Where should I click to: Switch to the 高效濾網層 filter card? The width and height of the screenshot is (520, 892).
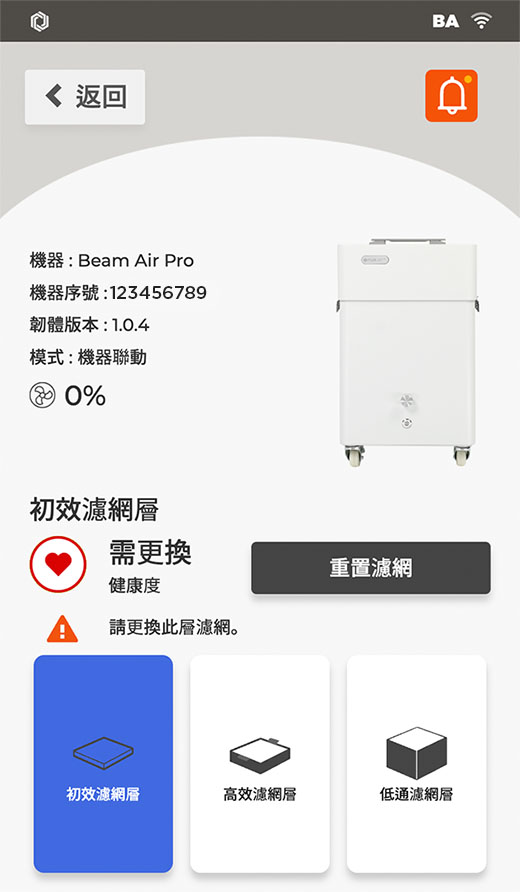[260, 763]
